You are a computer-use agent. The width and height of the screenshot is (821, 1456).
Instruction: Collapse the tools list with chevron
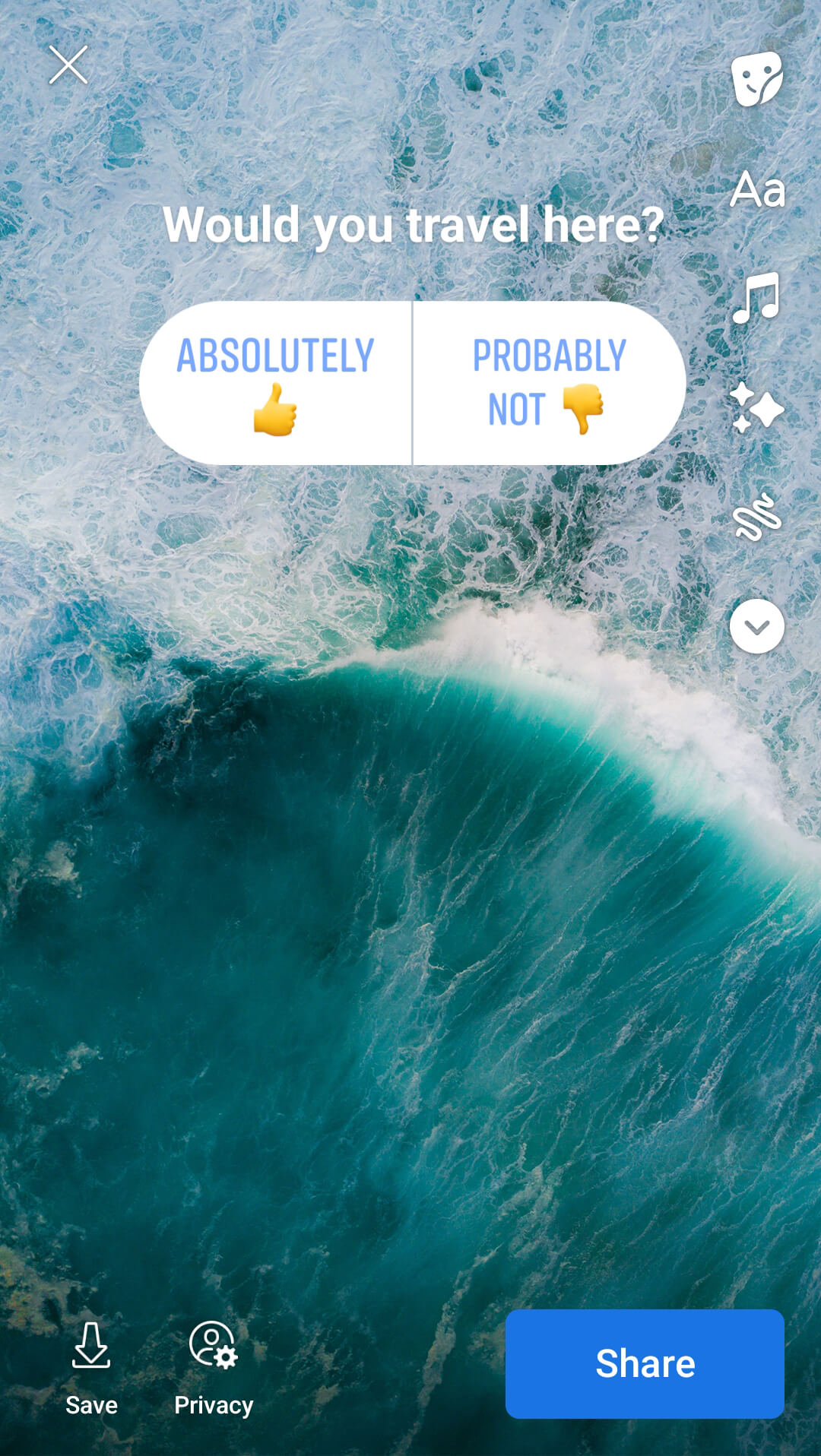[757, 626]
